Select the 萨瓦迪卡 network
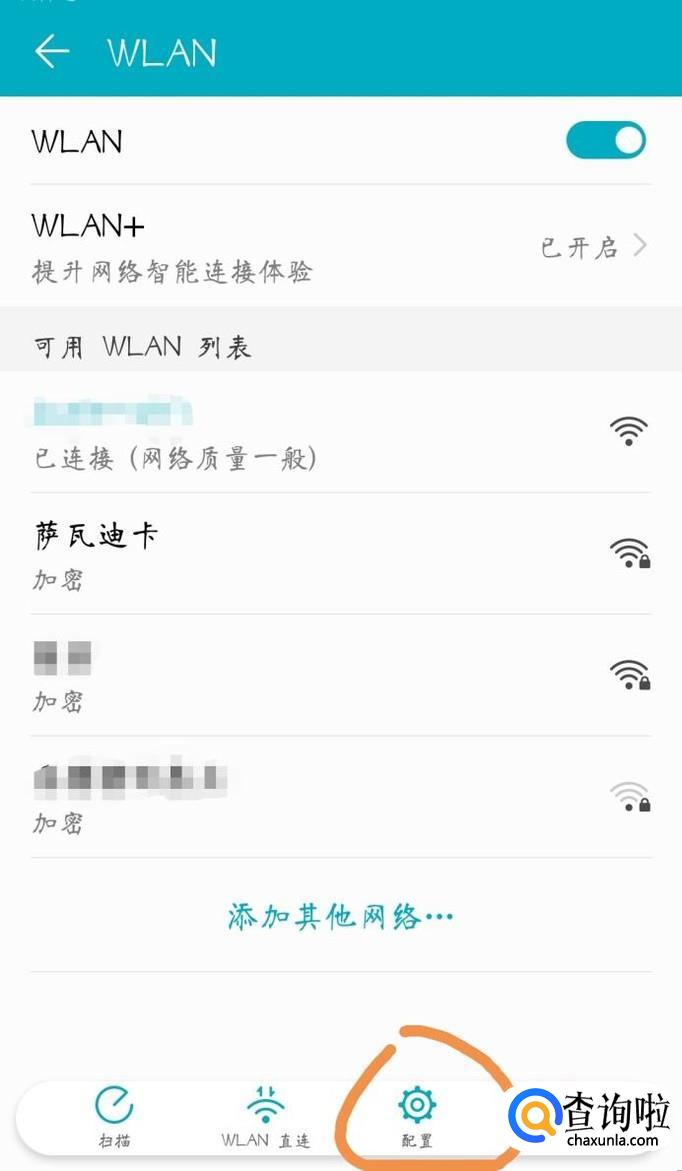Screen dimensions: 682x1171 coord(340,554)
